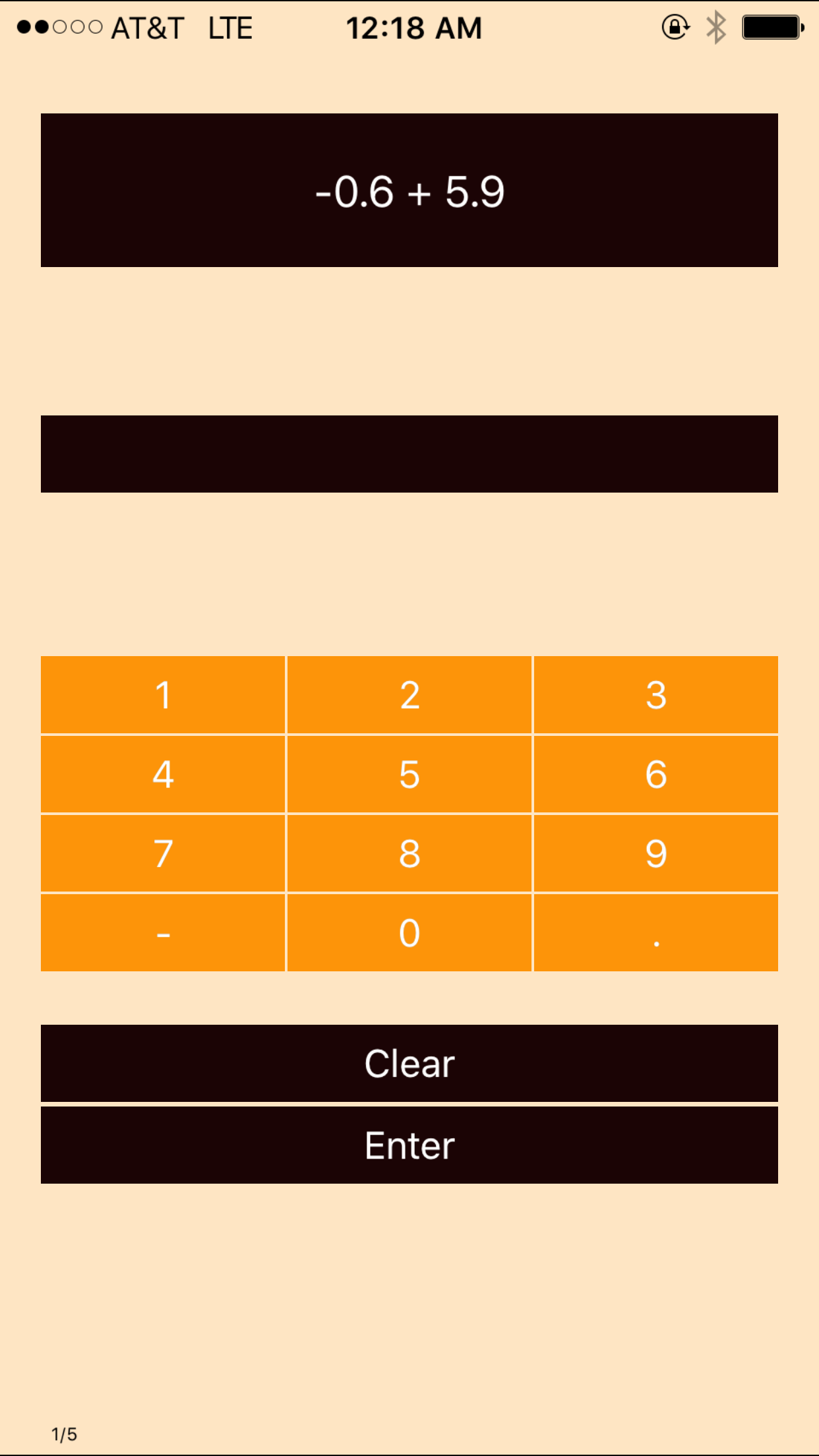Type 5 using the keypad
The height and width of the screenshot is (1456, 819).
tap(409, 774)
